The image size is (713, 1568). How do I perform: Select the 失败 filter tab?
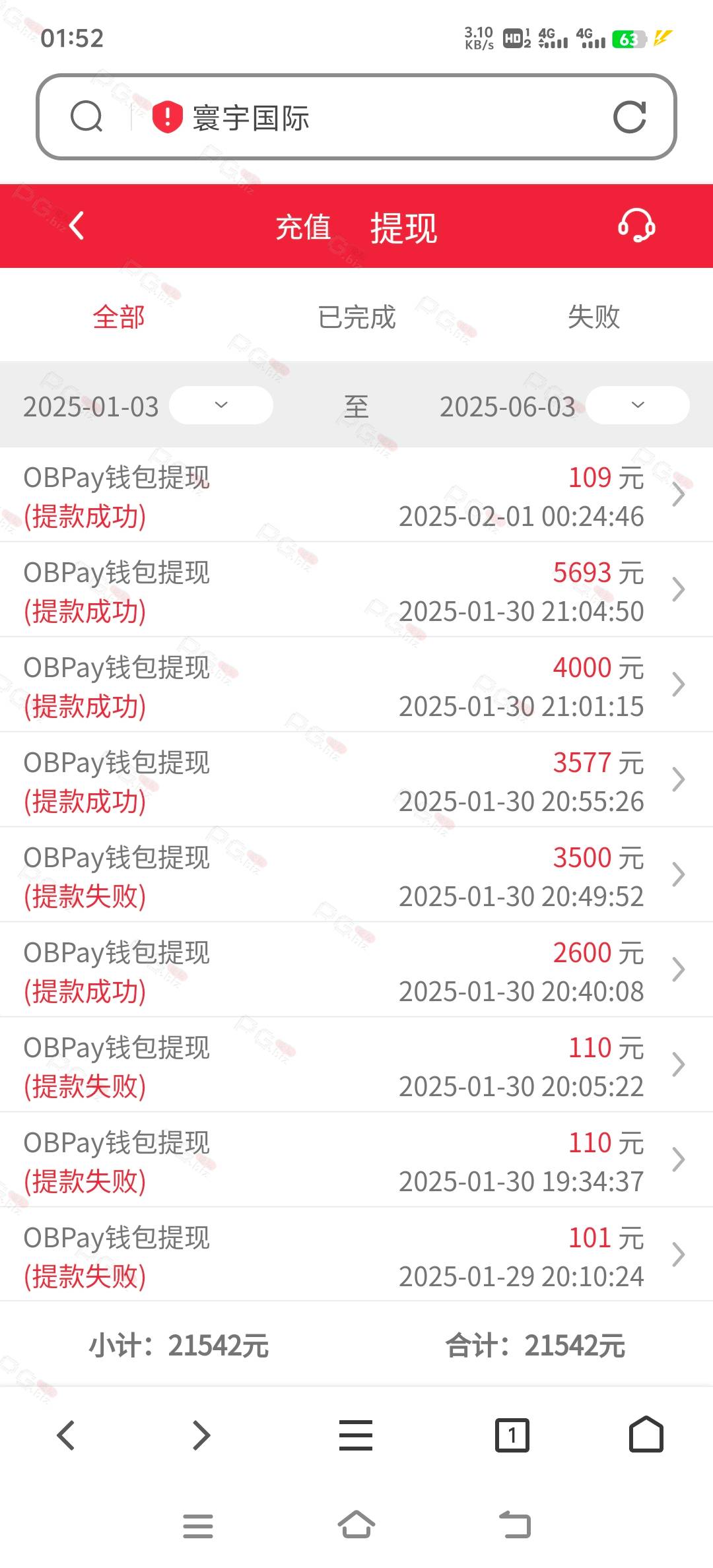pyautogui.click(x=594, y=317)
